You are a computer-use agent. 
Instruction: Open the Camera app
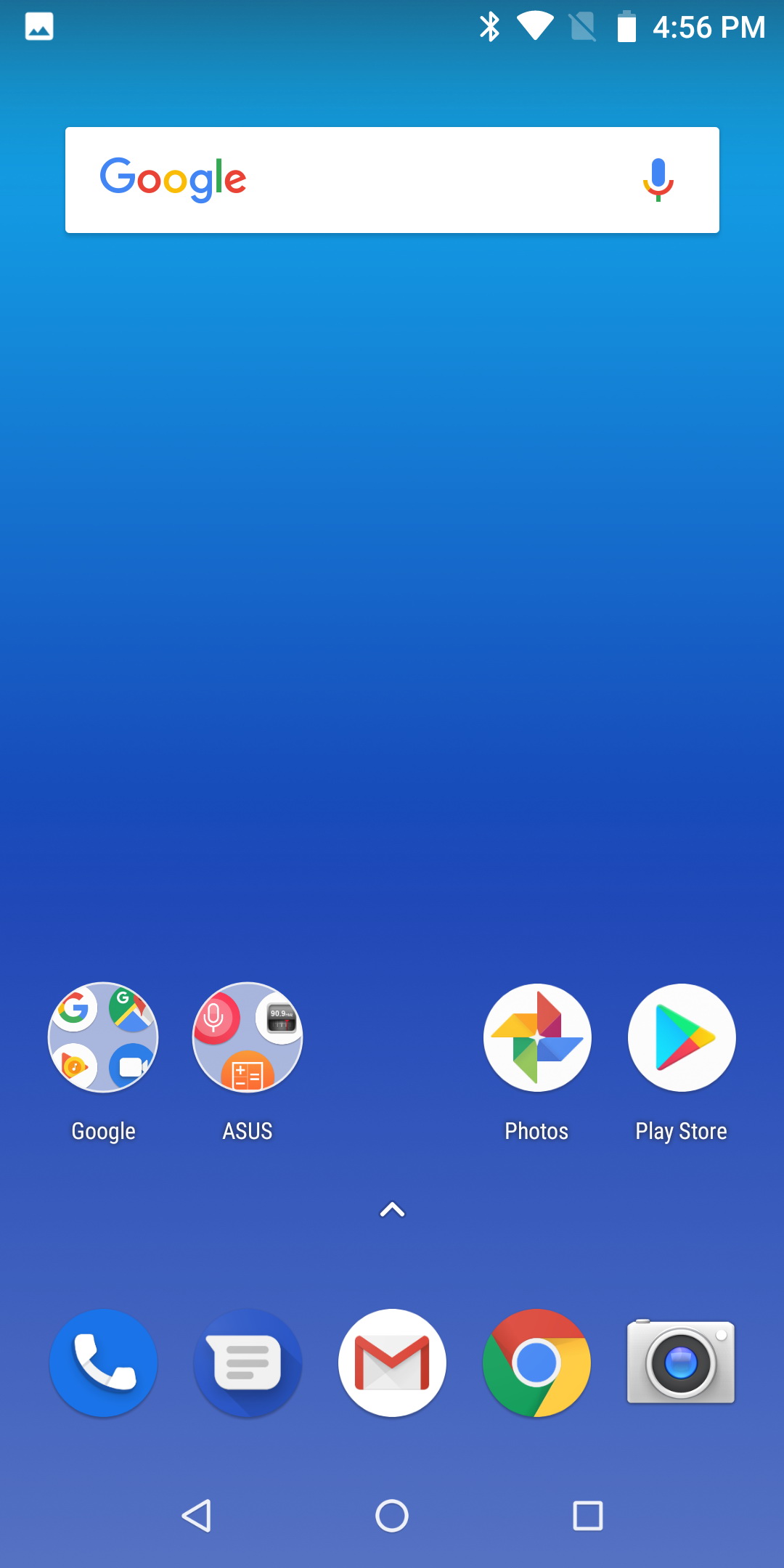(682, 1361)
